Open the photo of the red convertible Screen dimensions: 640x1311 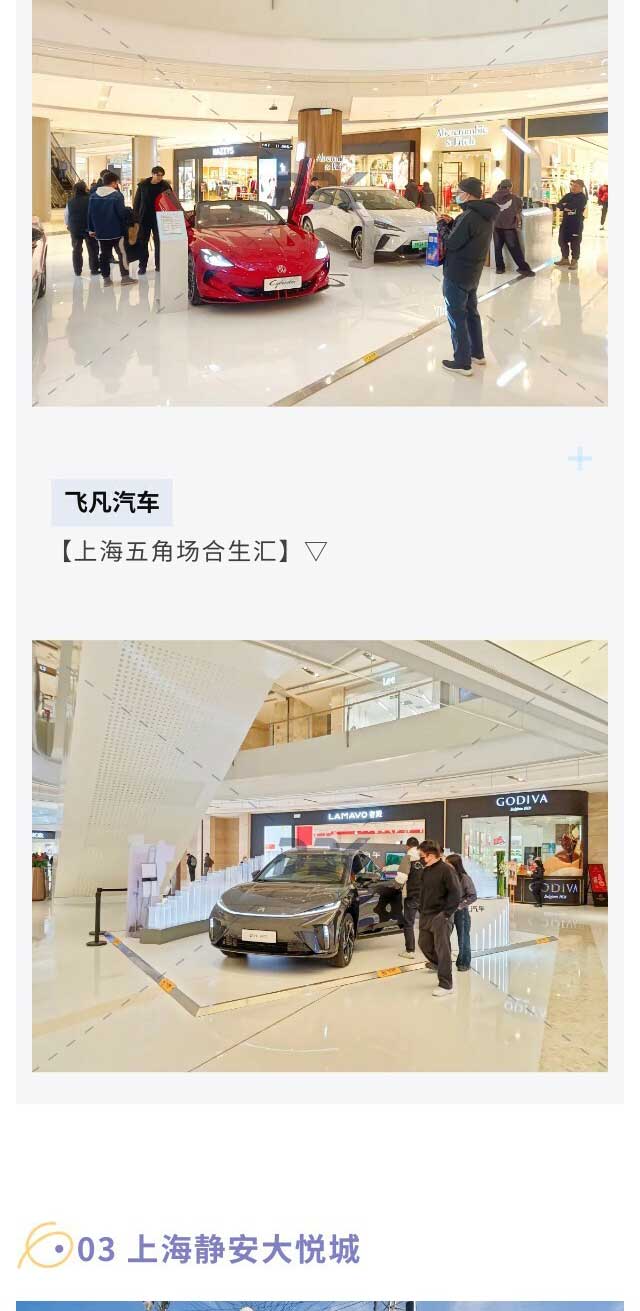pyautogui.click(x=319, y=203)
